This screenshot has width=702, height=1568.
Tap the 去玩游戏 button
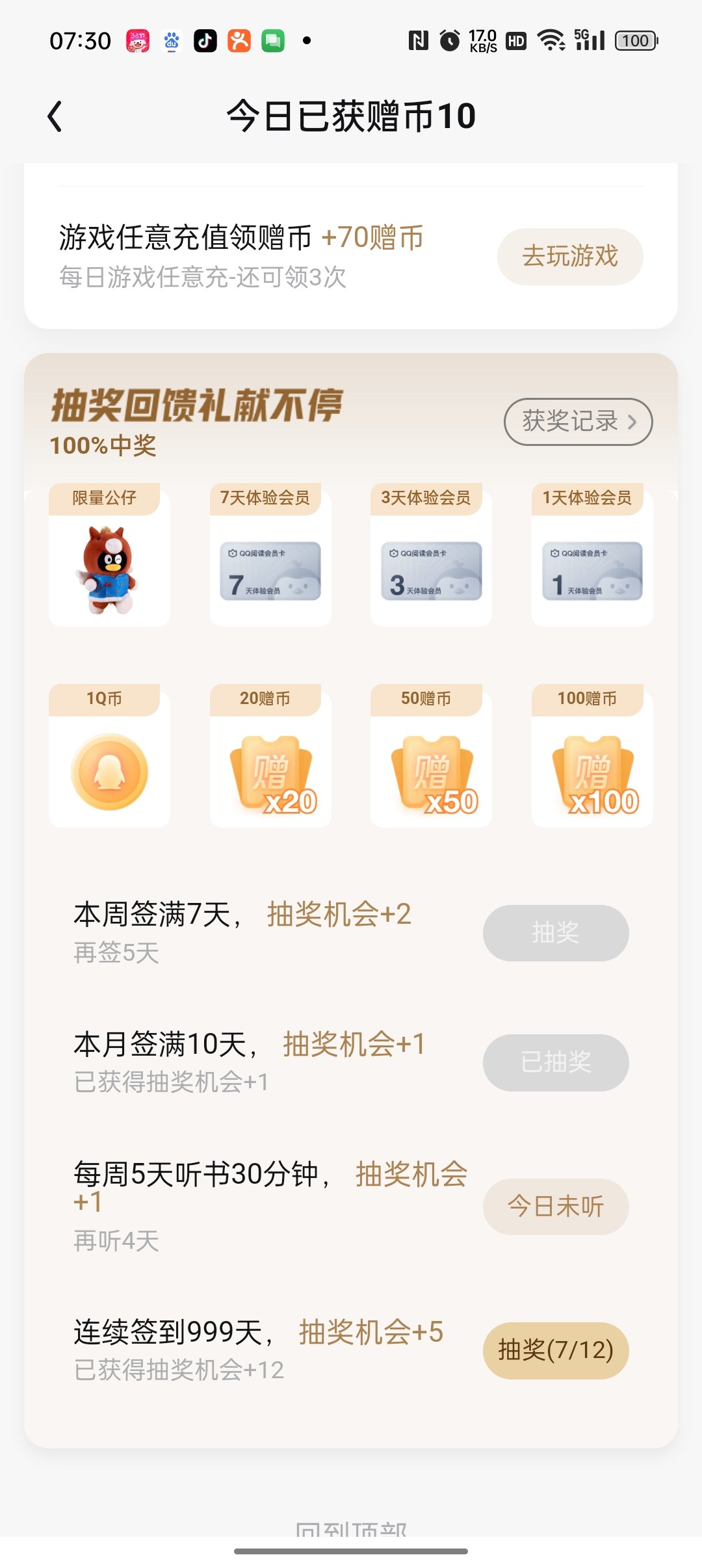coord(570,256)
